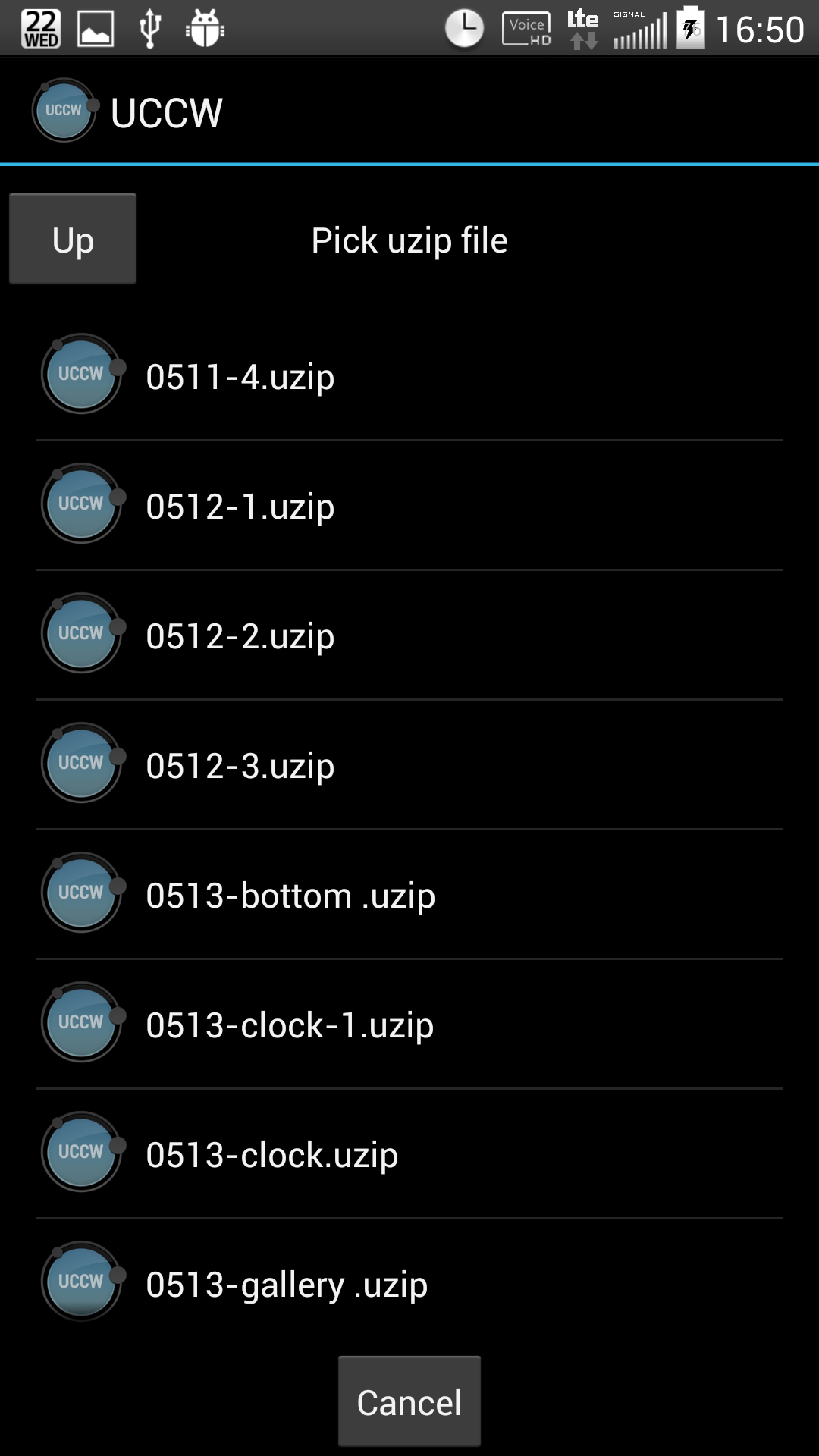819x1456 pixels.
Task: Cancel the uzip file picker
Action: pyautogui.click(x=409, y=1402)
